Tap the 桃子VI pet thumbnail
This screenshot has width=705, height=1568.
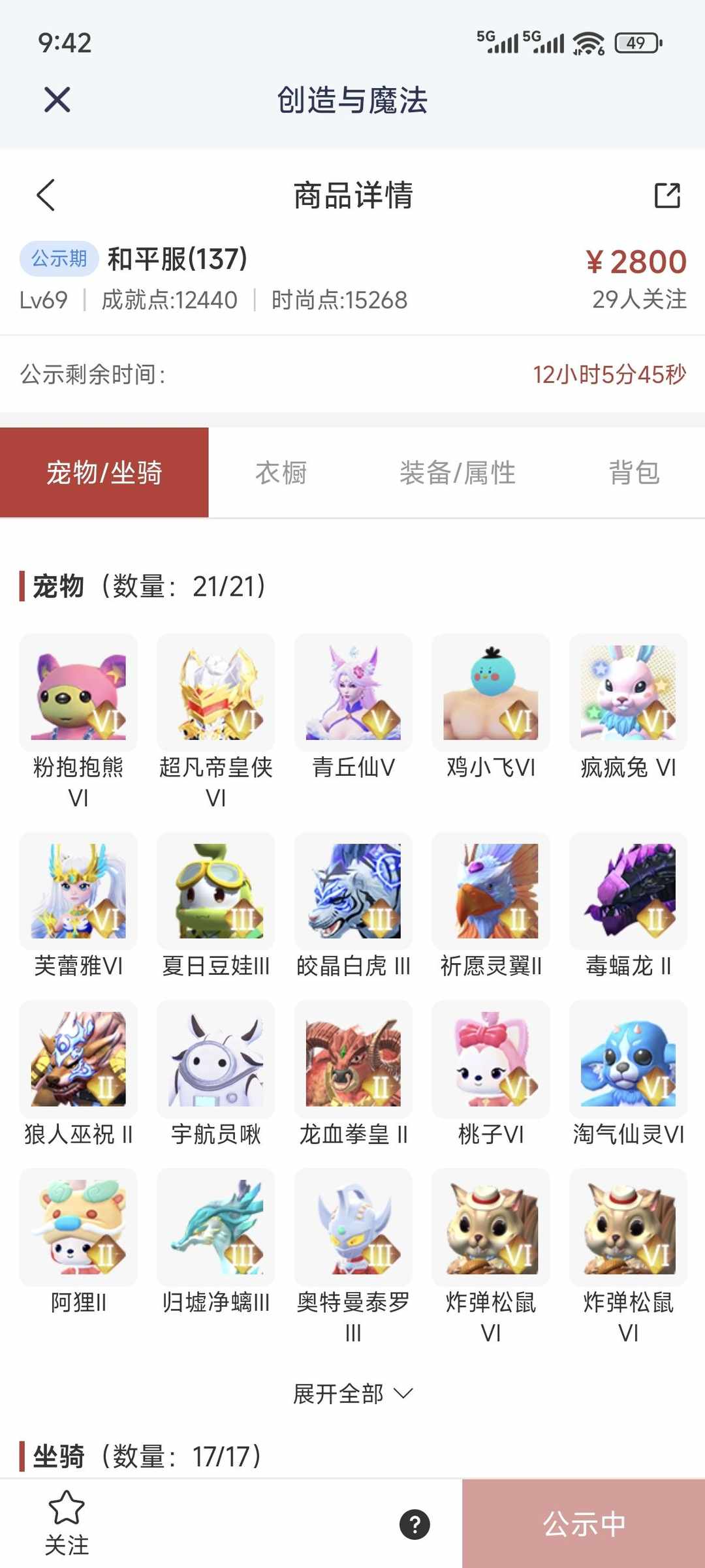(490, 1058)
